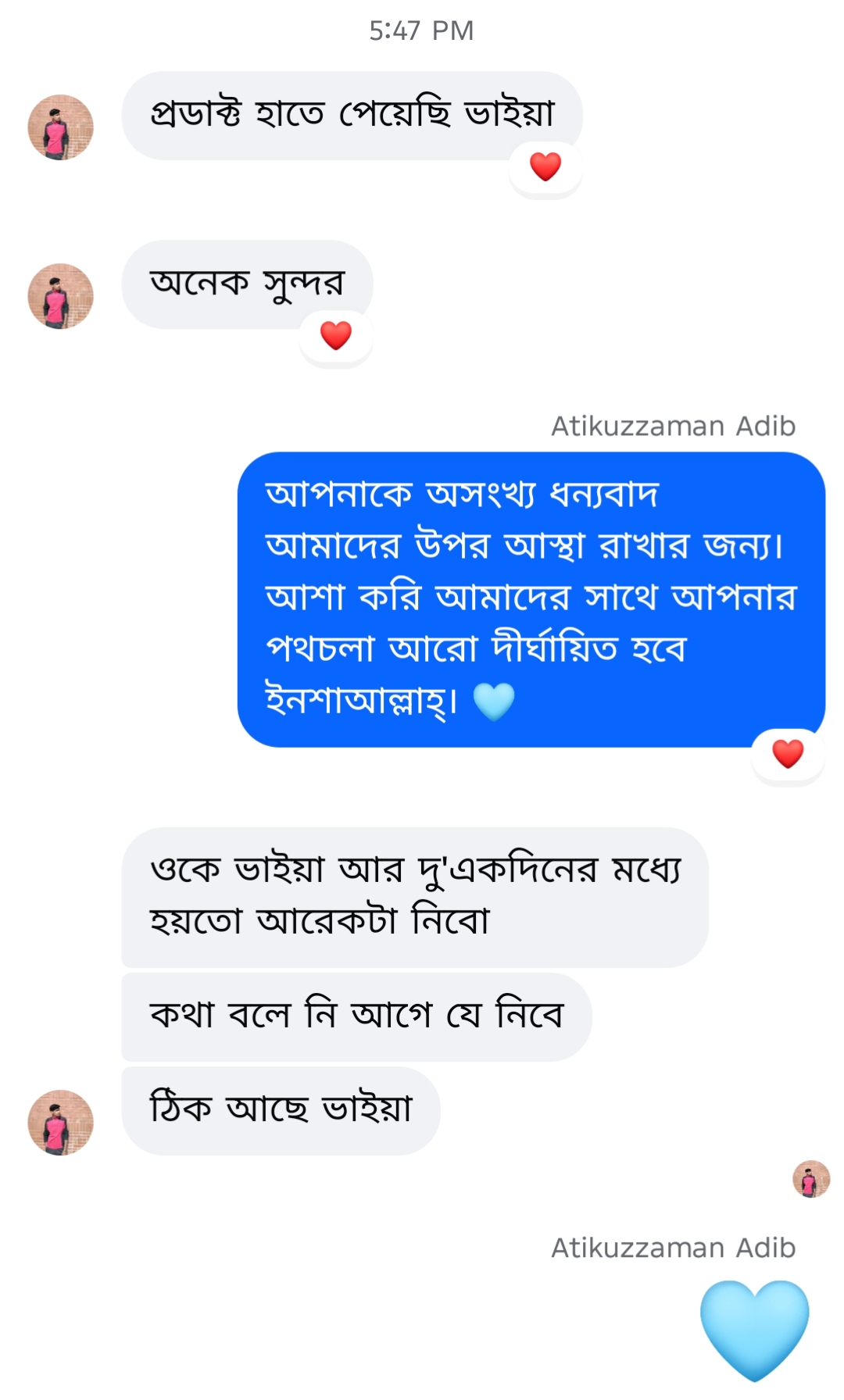
Task: Open sender avatar beside "অনেক সুন্দর"
Action: pos(61,296)
